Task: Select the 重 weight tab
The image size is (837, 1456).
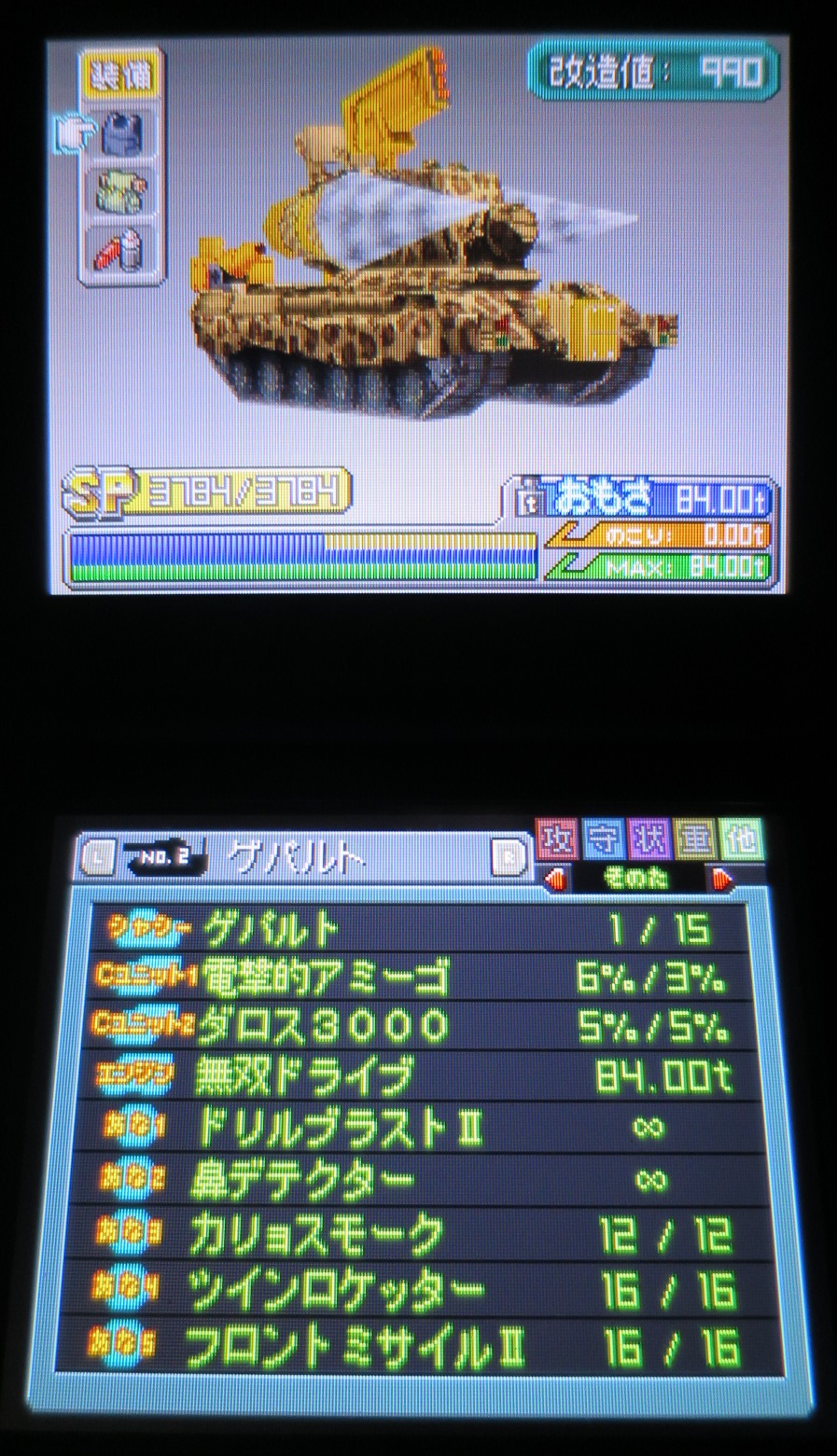Action: [x=695, y=840]
